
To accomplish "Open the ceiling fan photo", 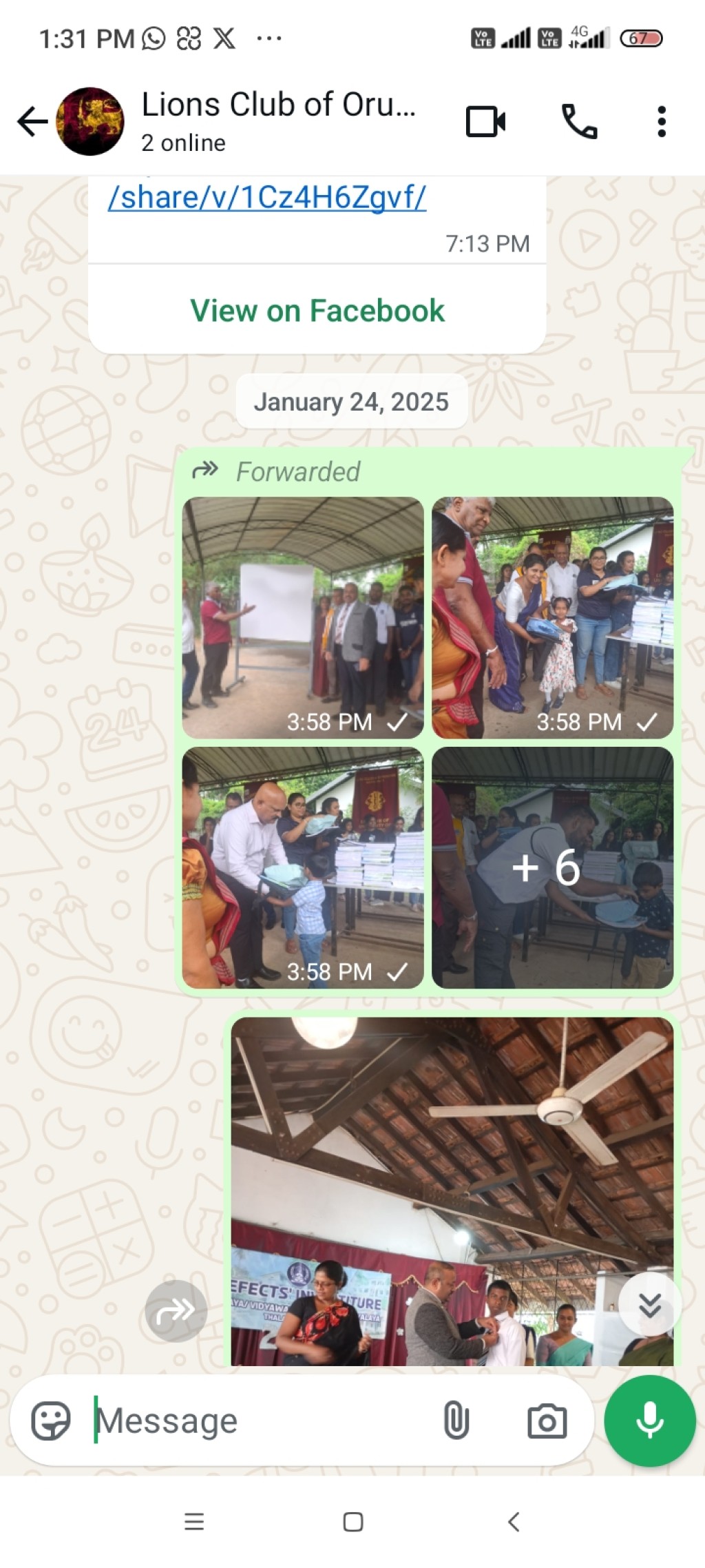I will click(x=452, y=1191).
